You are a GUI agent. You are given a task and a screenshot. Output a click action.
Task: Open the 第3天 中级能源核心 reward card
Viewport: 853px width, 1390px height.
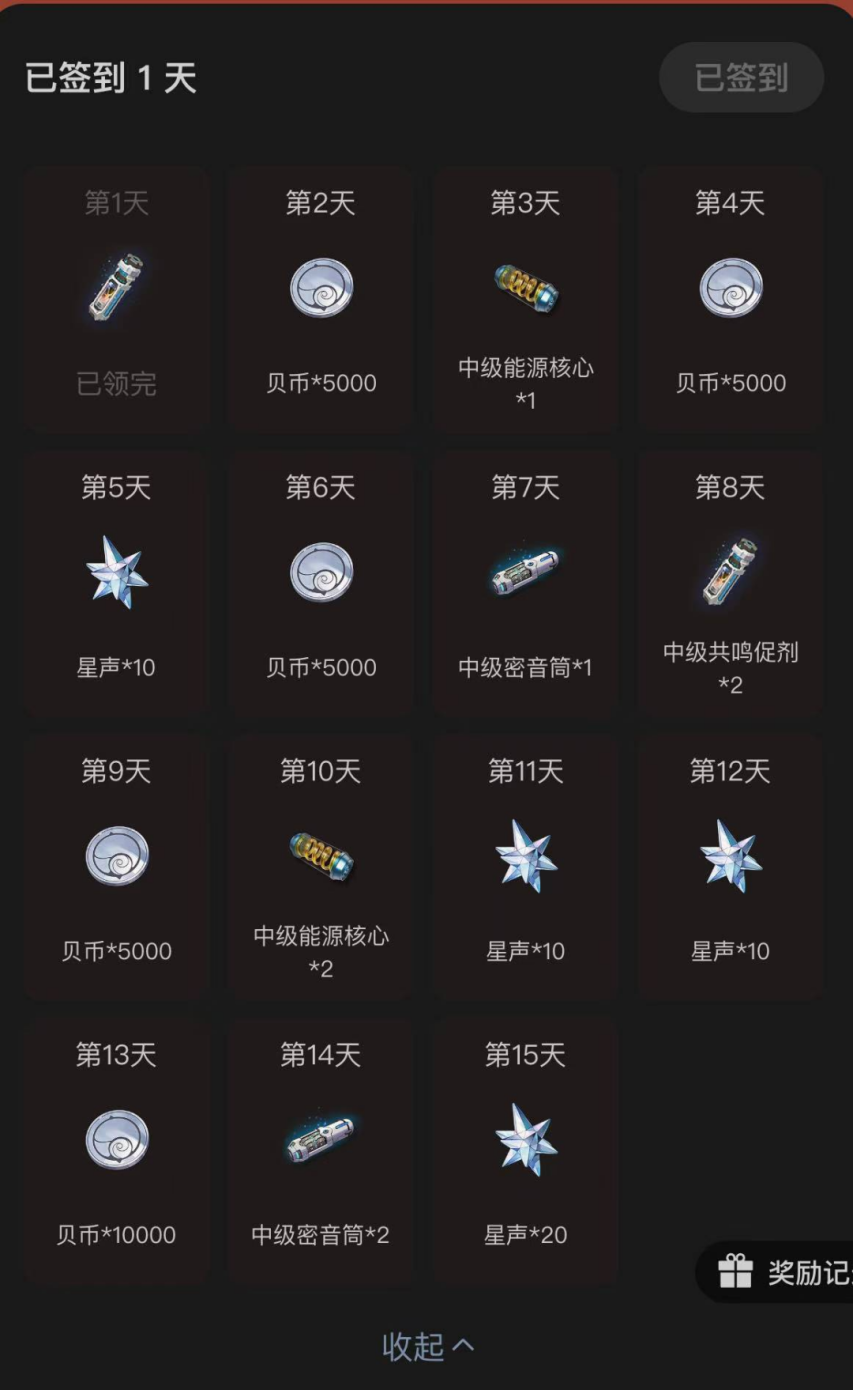coord(526,299)
